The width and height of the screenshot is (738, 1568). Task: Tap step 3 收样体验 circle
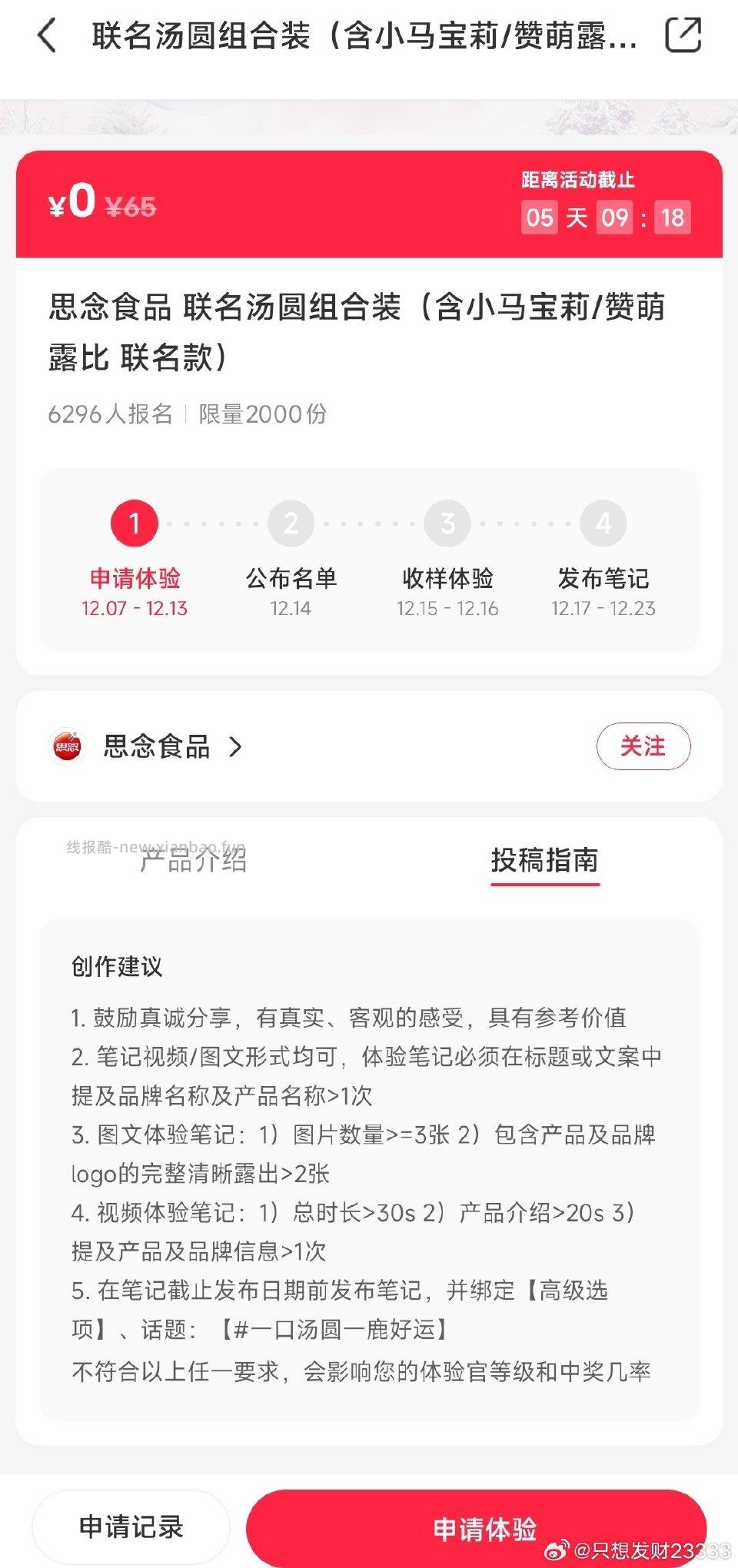point(448,522)
